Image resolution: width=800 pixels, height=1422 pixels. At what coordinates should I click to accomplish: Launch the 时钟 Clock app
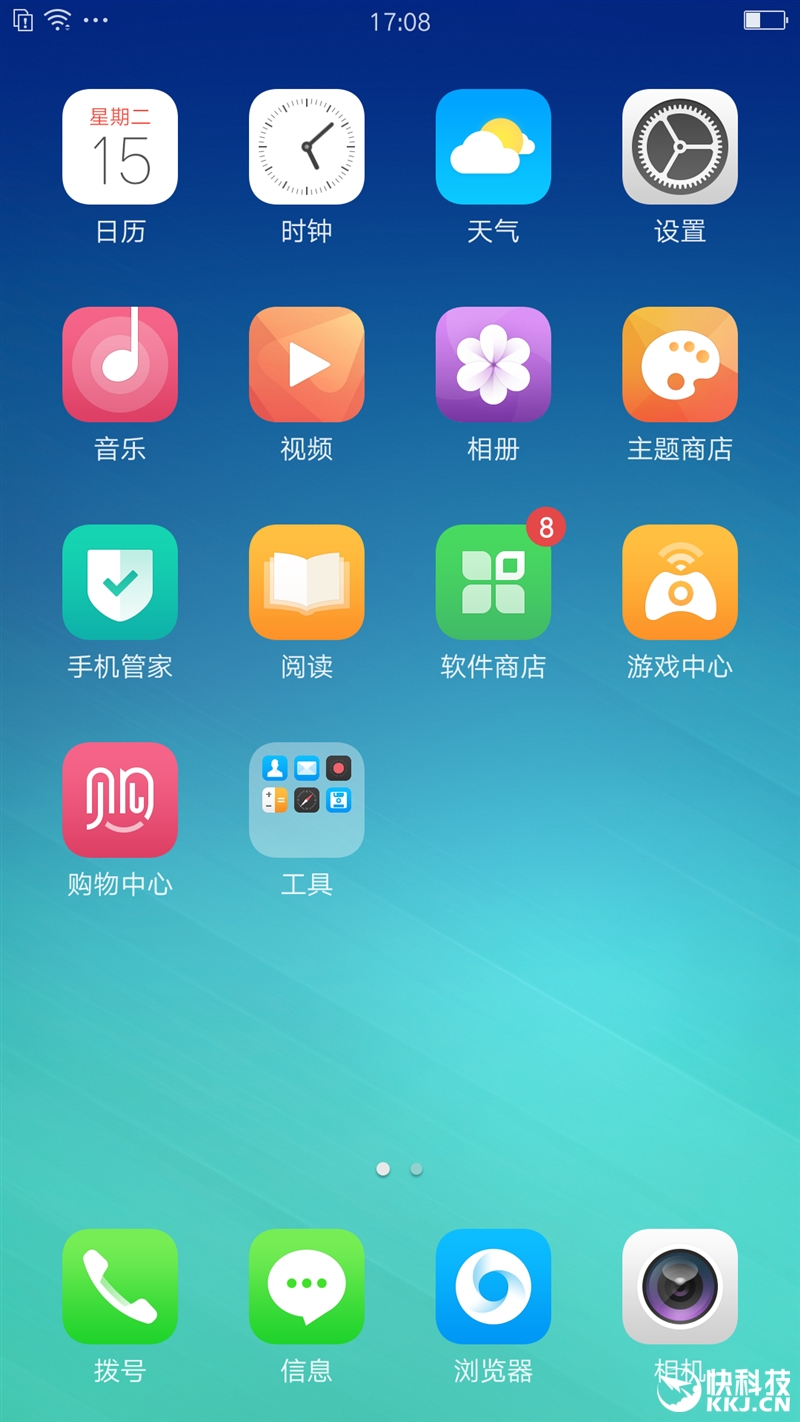pos(306,146)
